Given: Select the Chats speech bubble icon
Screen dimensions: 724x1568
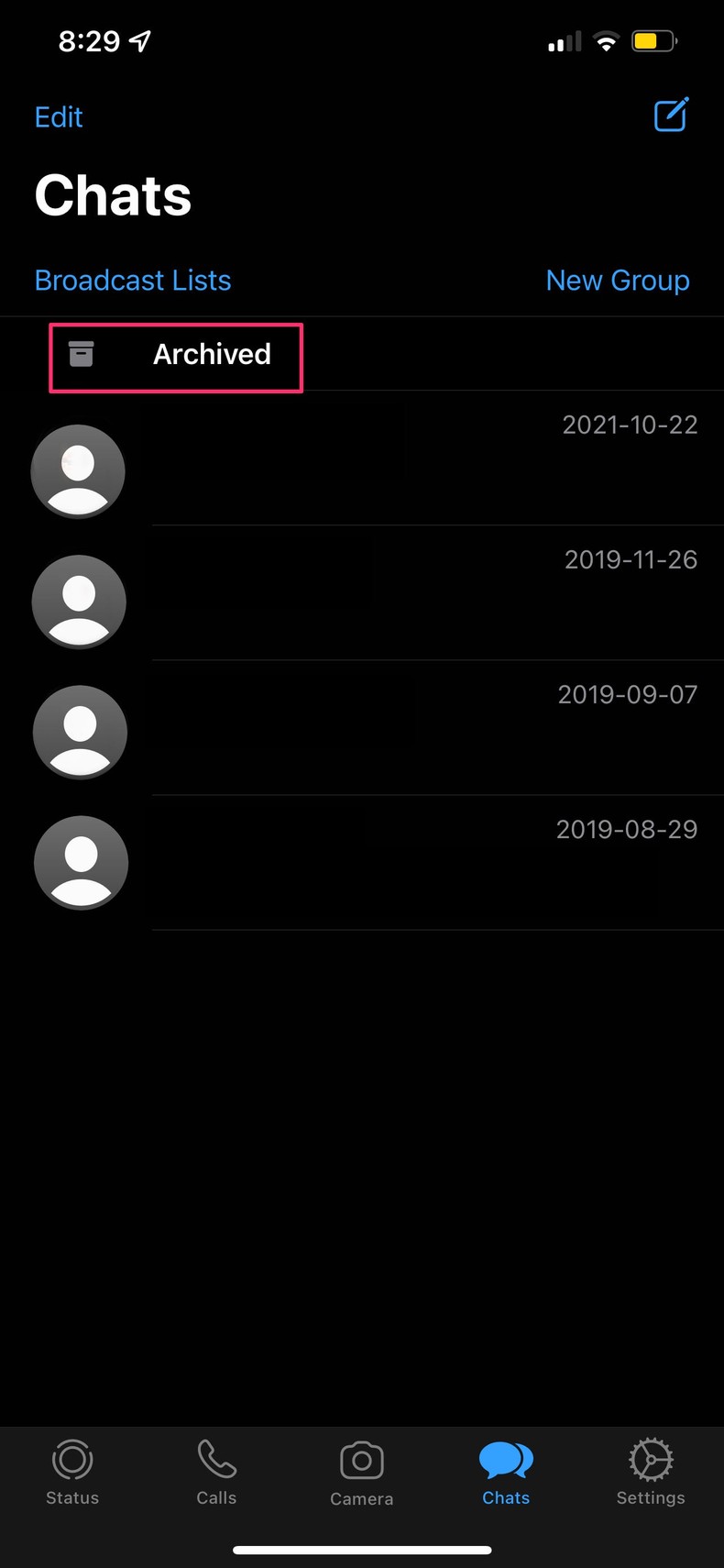Looking at the screenshot, I should coord(506,1459).
